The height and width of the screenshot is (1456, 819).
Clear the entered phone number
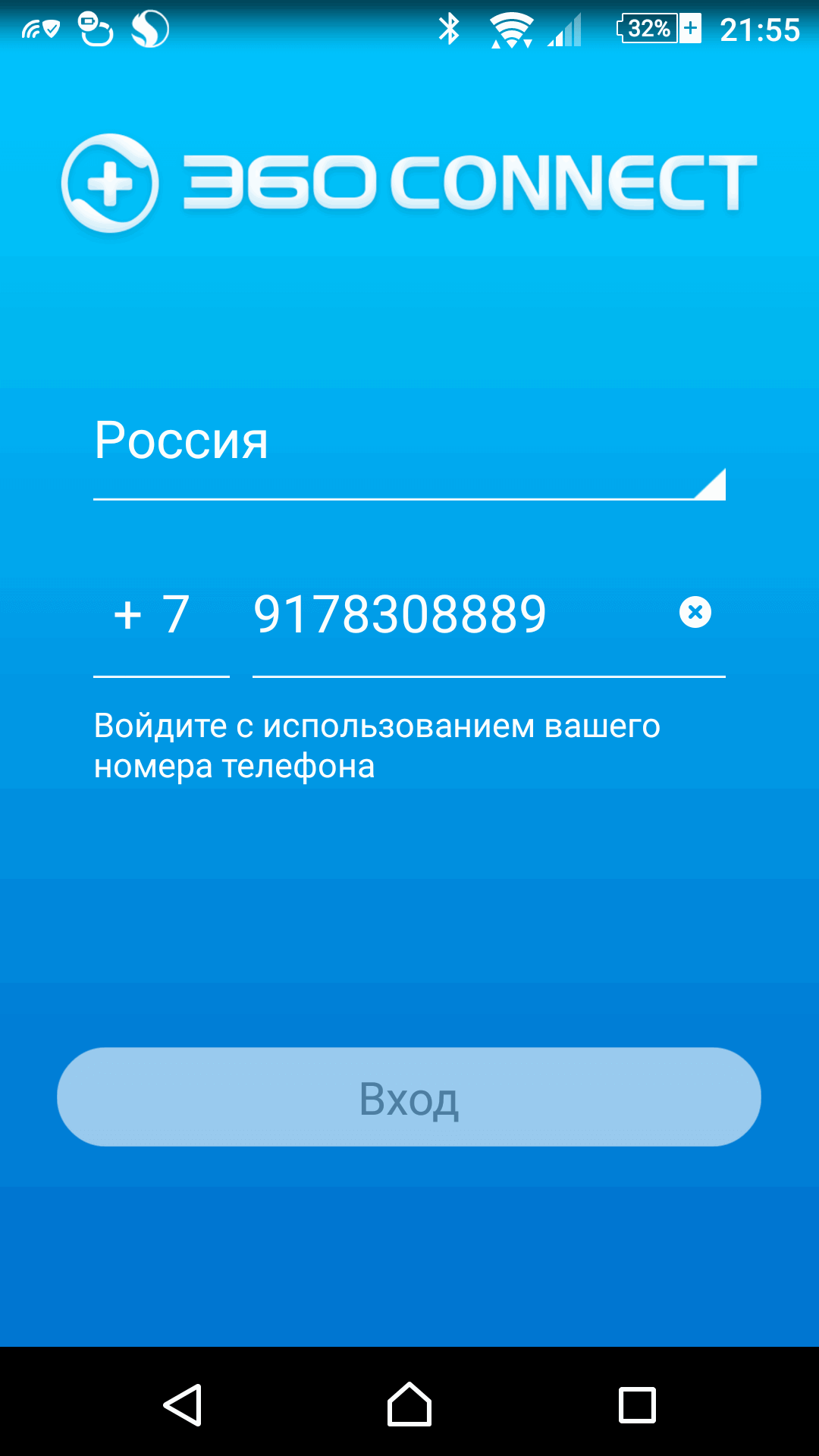click(x=695, y=612)
